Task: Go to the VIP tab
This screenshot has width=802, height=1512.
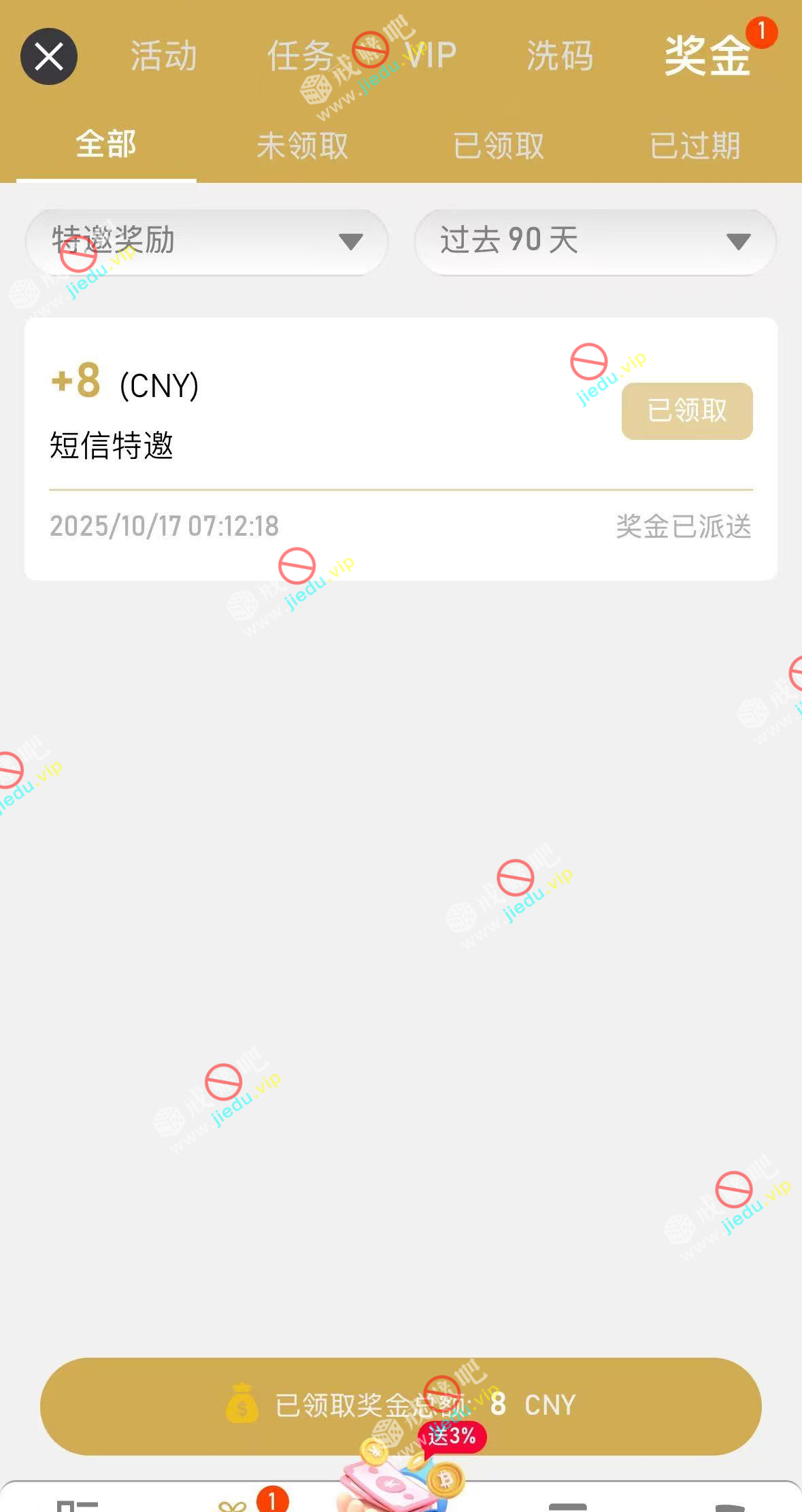Action: [x=430, y=56]
